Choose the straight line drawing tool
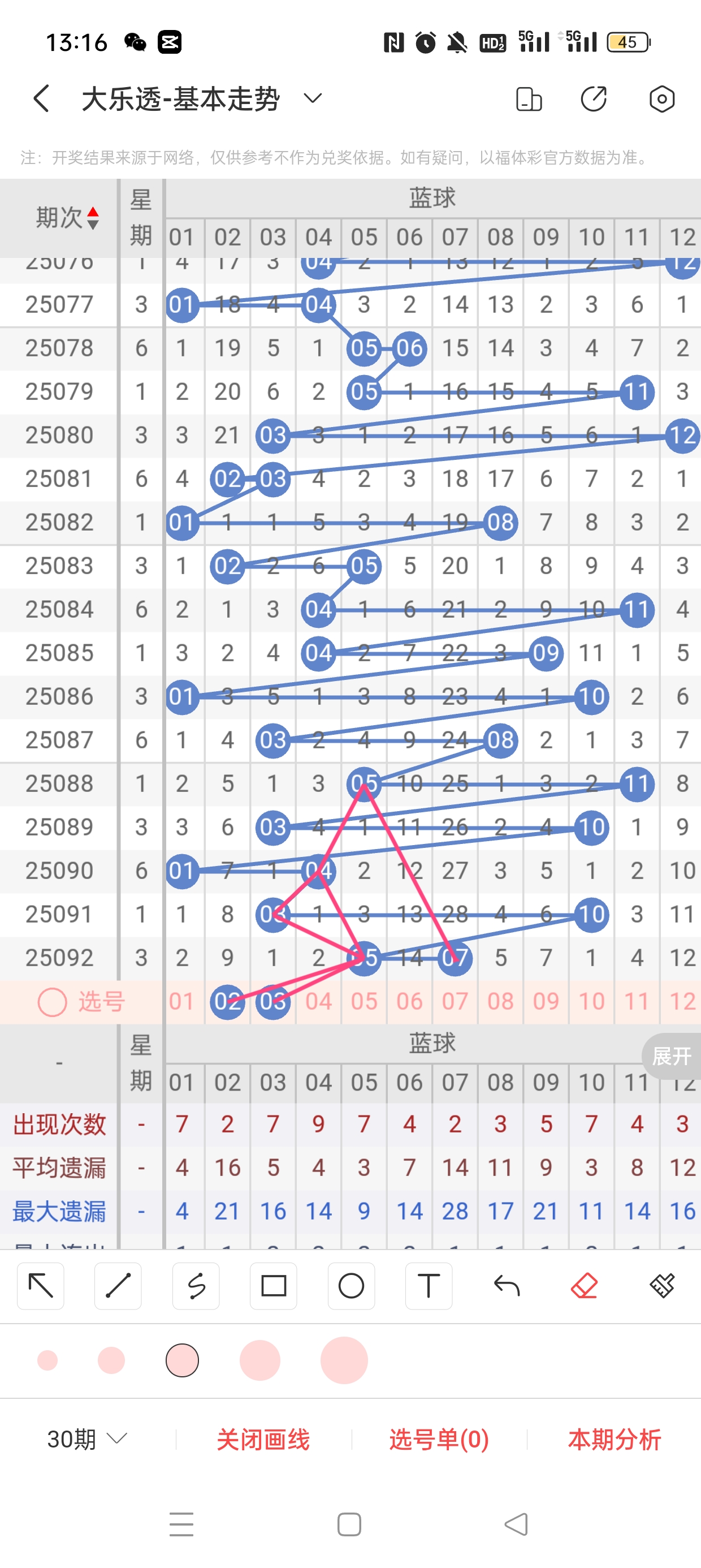 coord(118,1286)
